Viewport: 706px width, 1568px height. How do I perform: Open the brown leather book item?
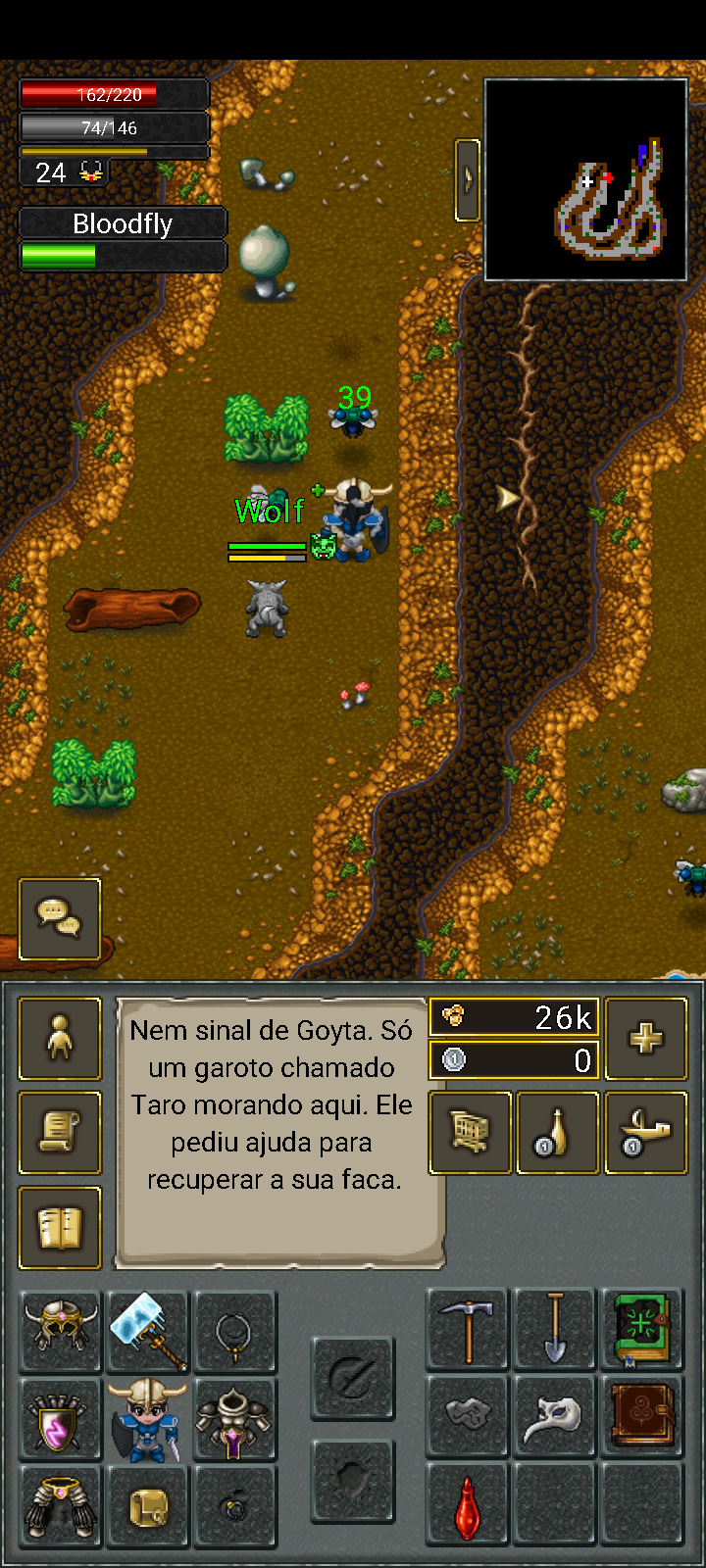[x=642, y=1417]
